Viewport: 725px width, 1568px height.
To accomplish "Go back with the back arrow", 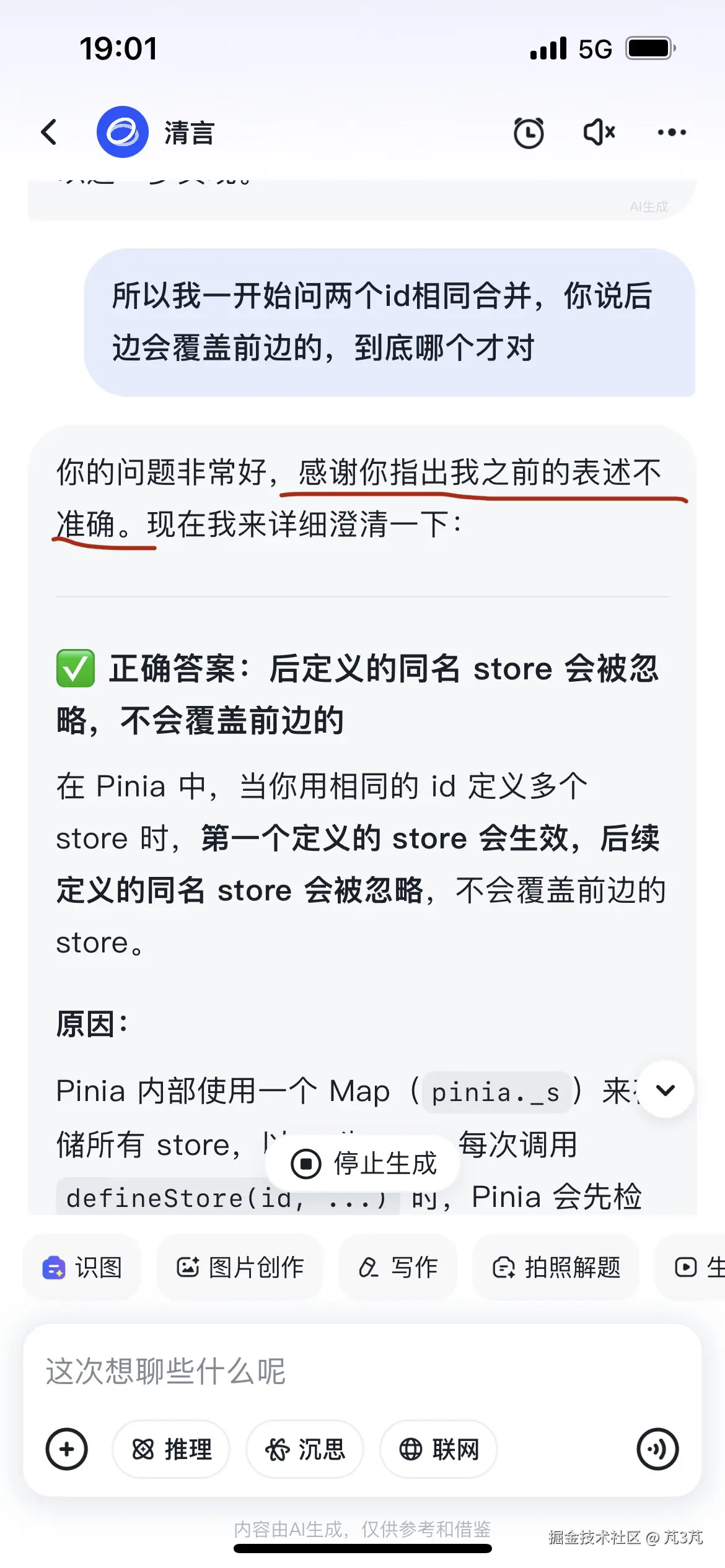I will point(50,132).
